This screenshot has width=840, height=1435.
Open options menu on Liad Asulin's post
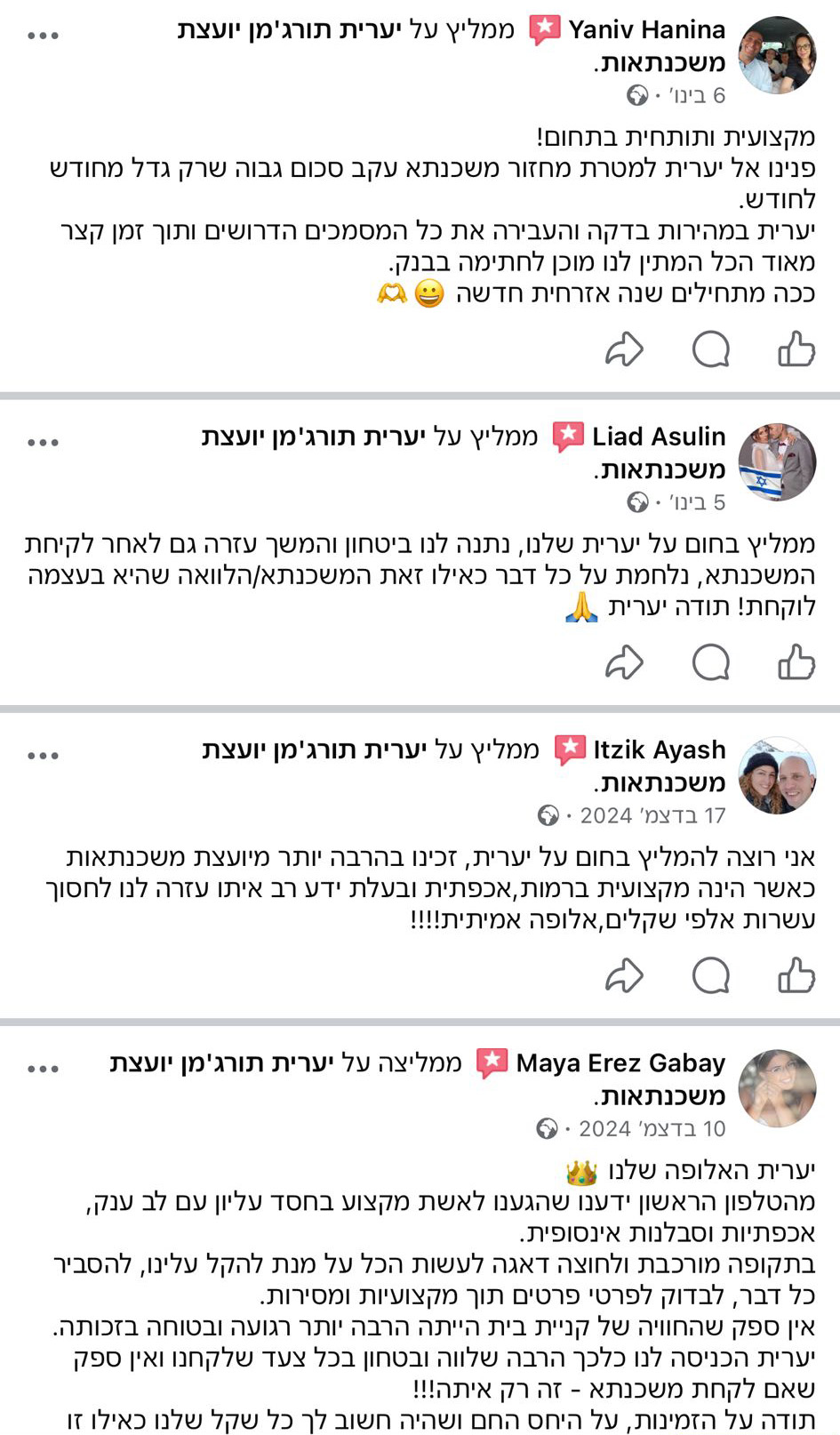point(43,442)
